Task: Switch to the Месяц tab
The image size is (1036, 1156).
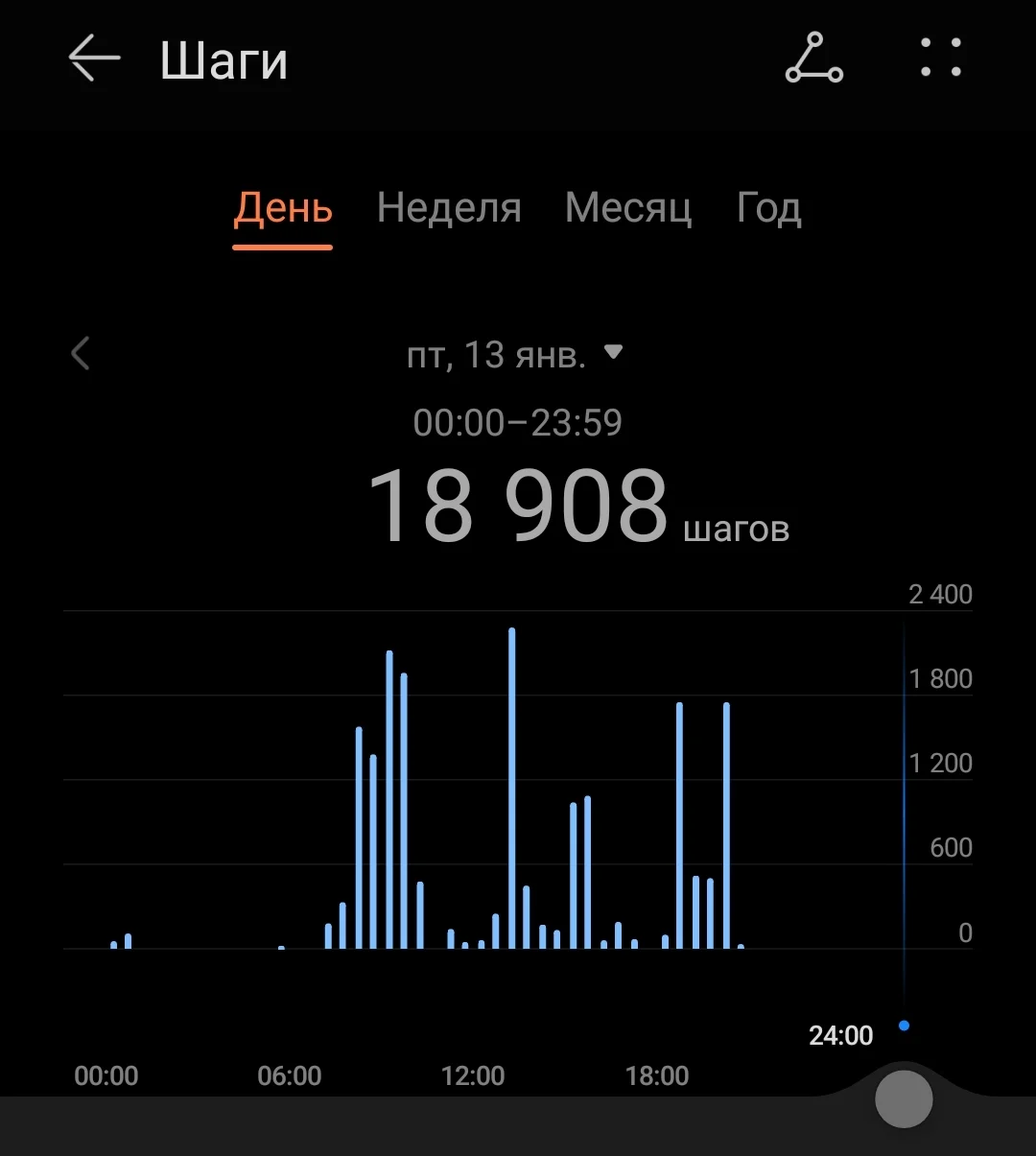Action: point(628,208)
